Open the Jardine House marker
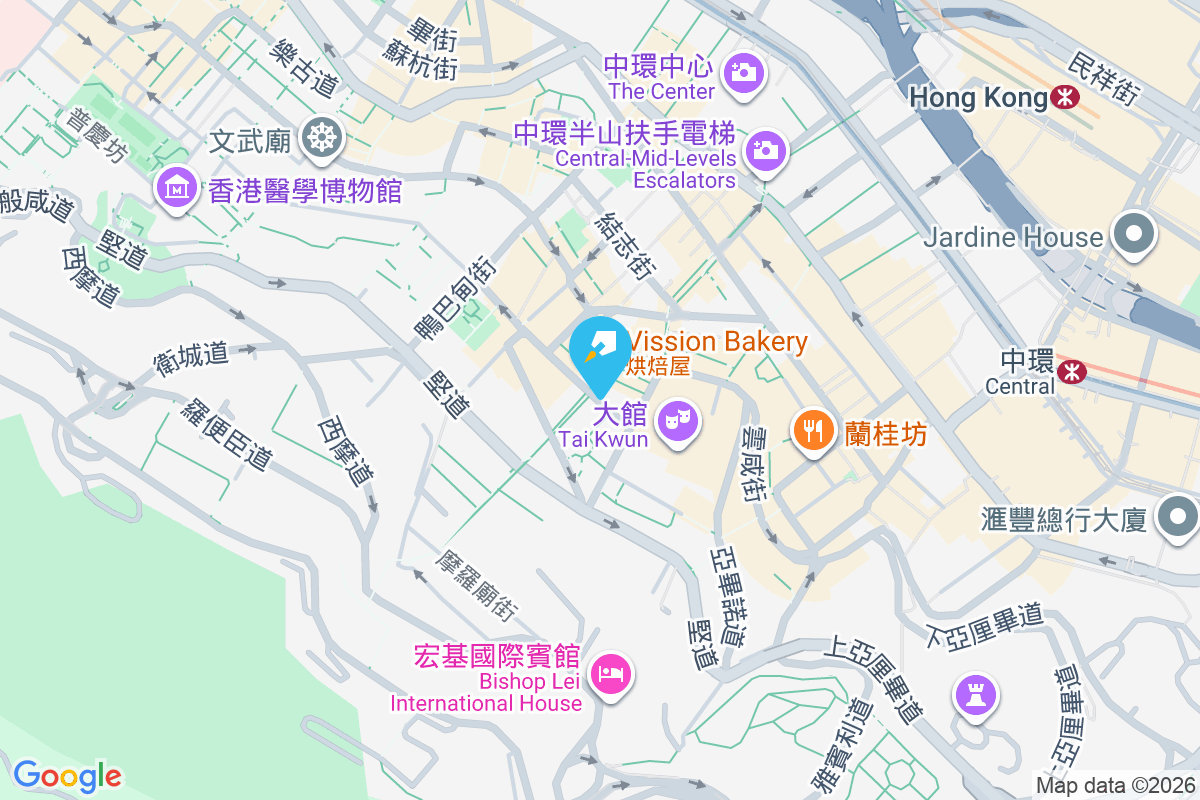Image resolution: width=1200 pixels, height=800 pixels. pyautogui.click(x=1134, y=235)
